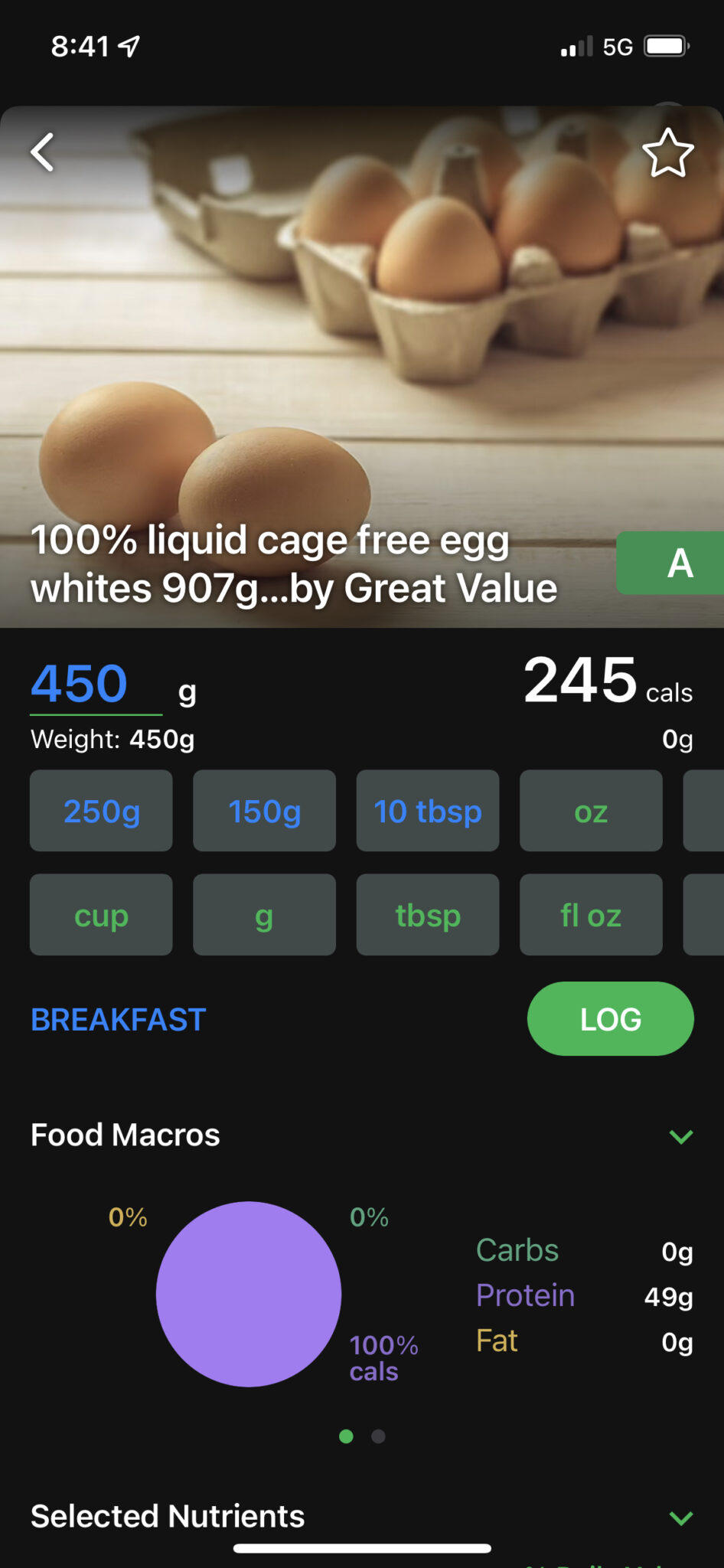Tap the back arrow to leave this food

pos(42,152)
